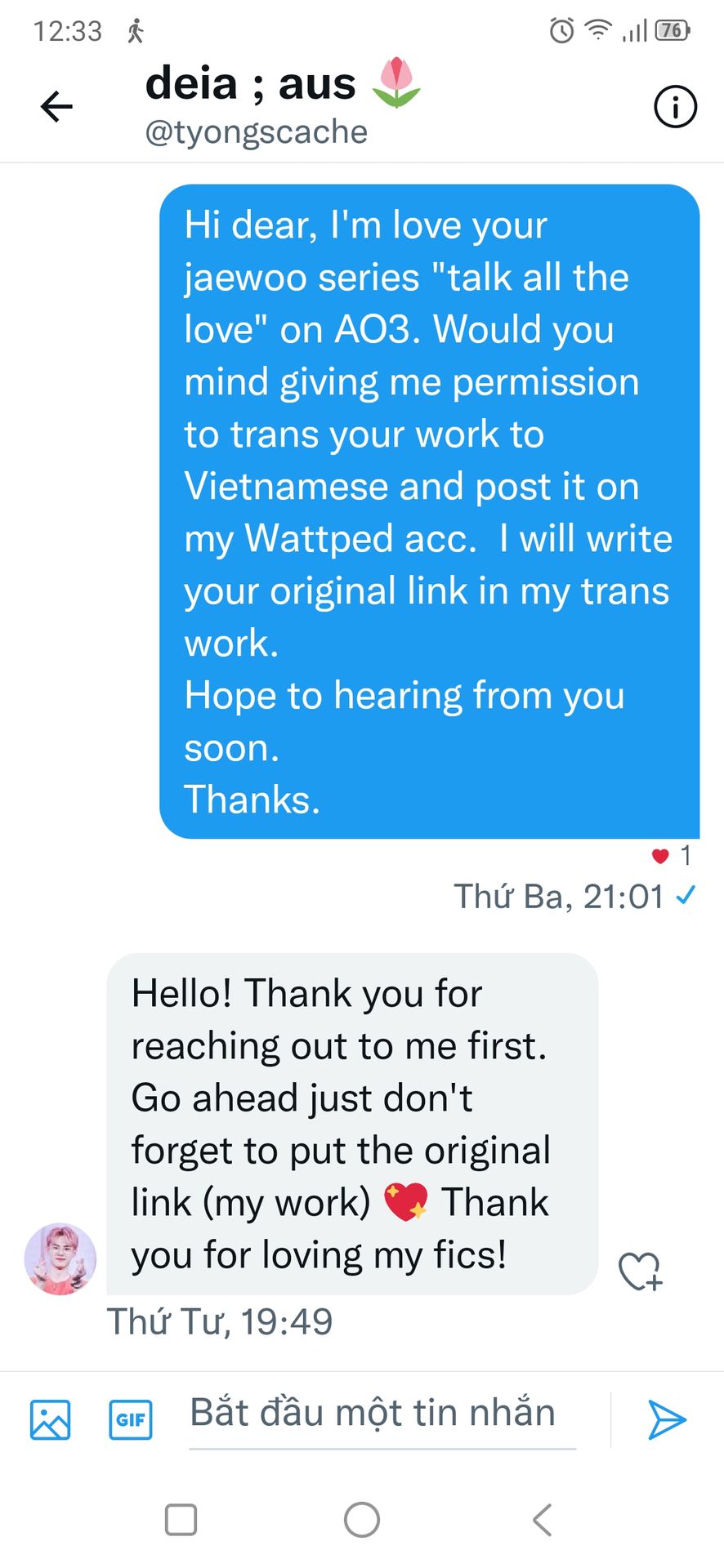
Task: Open conversation info
Action: pyautogui.click(x=675, y=106)
